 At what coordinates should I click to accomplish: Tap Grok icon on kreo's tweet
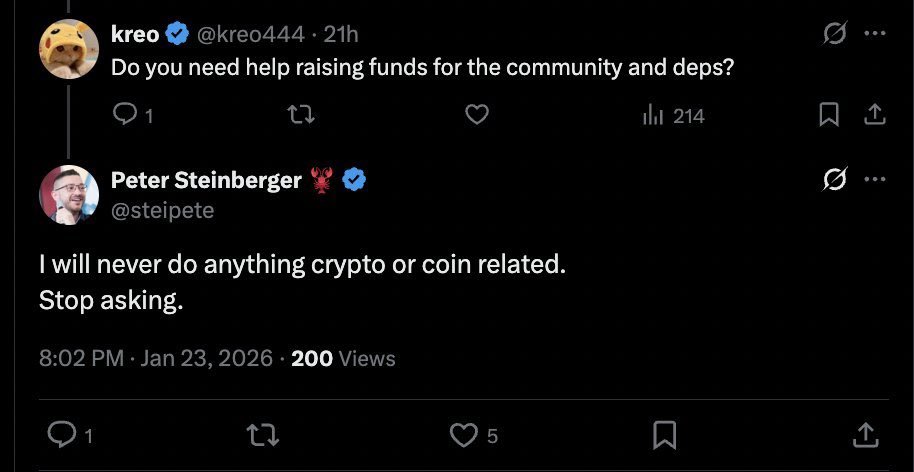pos(833,34)
